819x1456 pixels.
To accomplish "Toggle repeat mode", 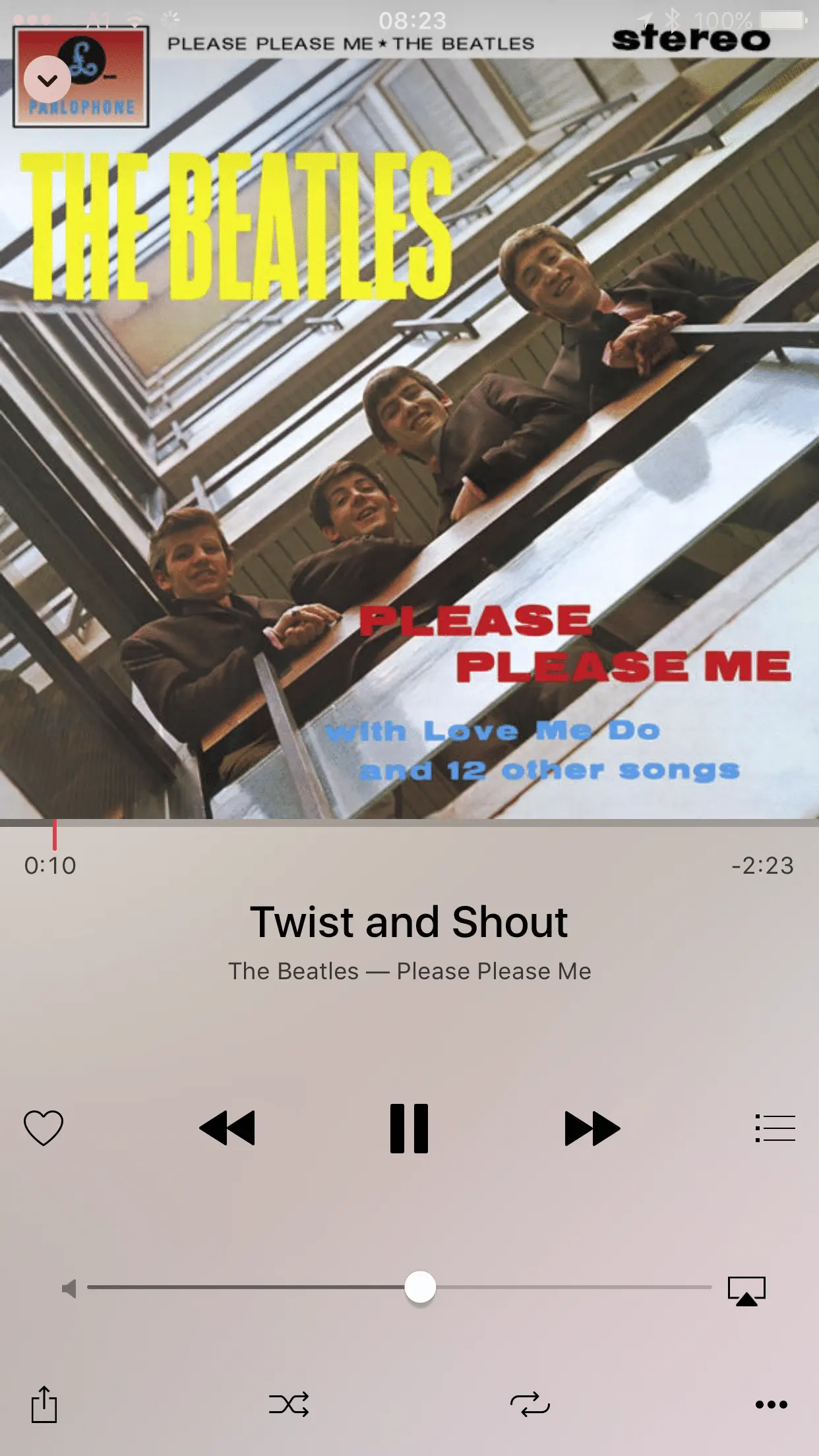I will (530, 1404).
